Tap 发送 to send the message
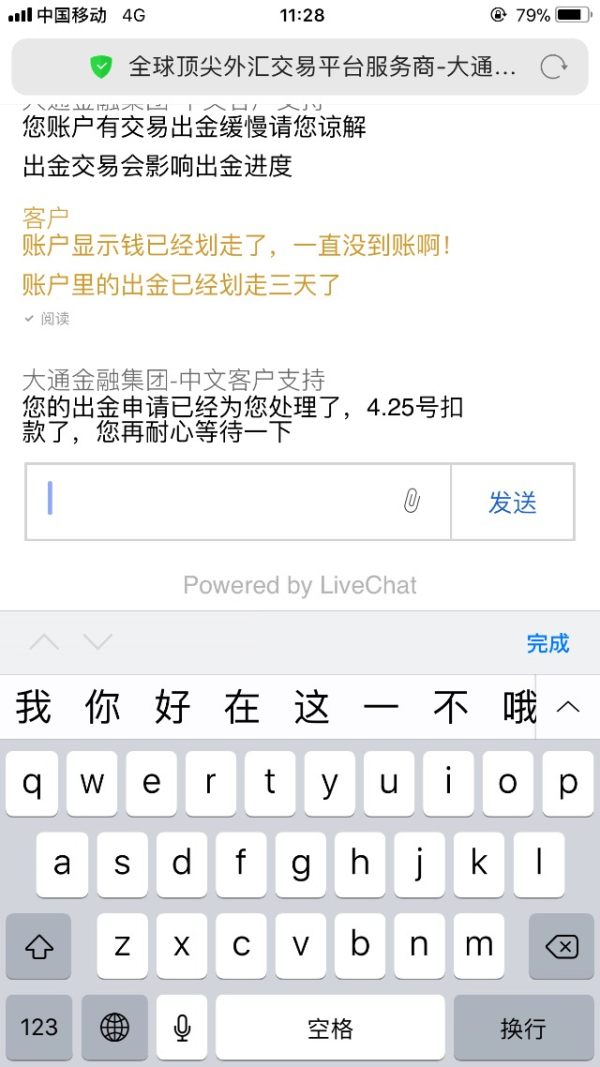 [512, 502]
